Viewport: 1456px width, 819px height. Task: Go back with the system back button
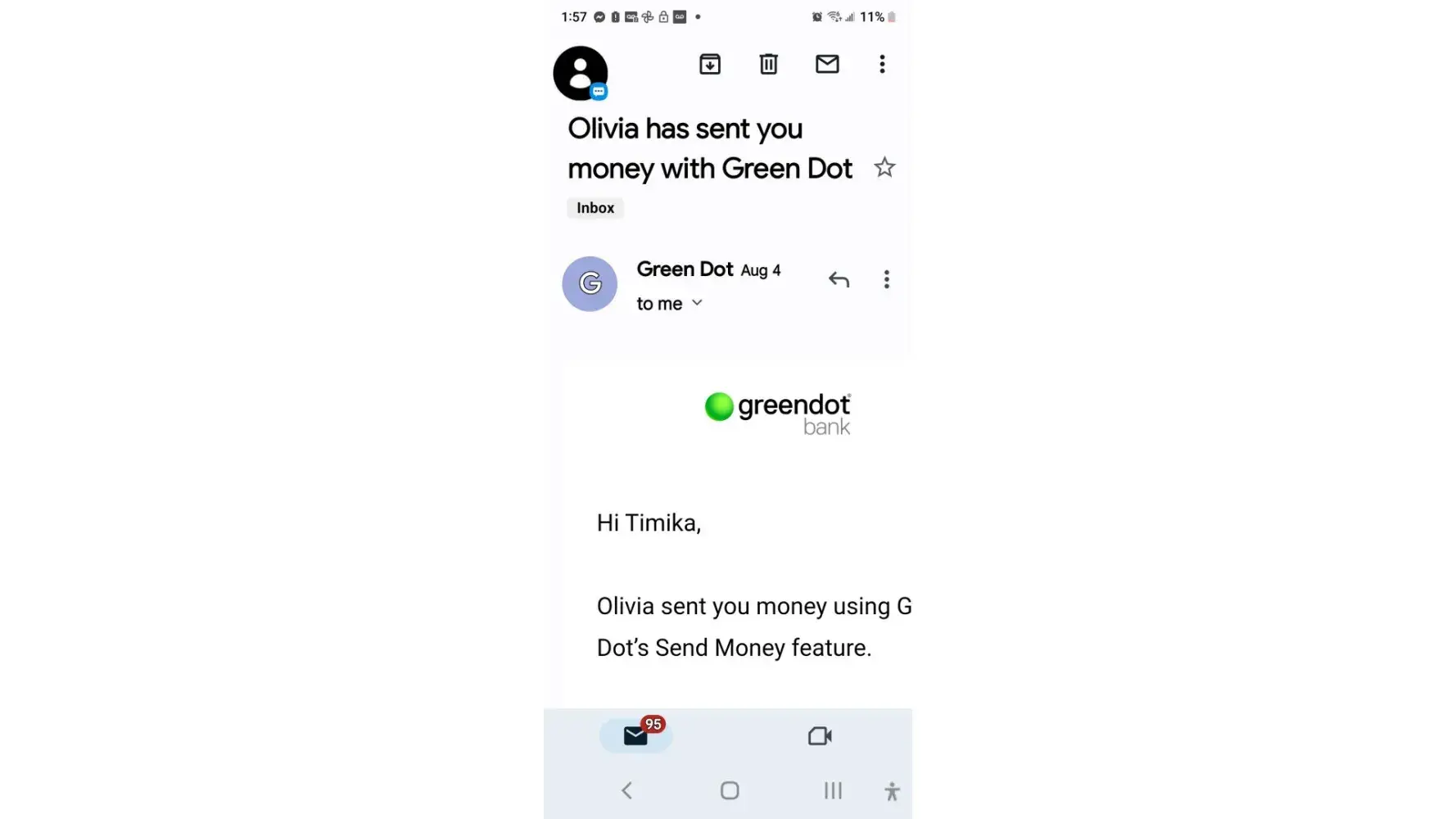pos(627,790)
